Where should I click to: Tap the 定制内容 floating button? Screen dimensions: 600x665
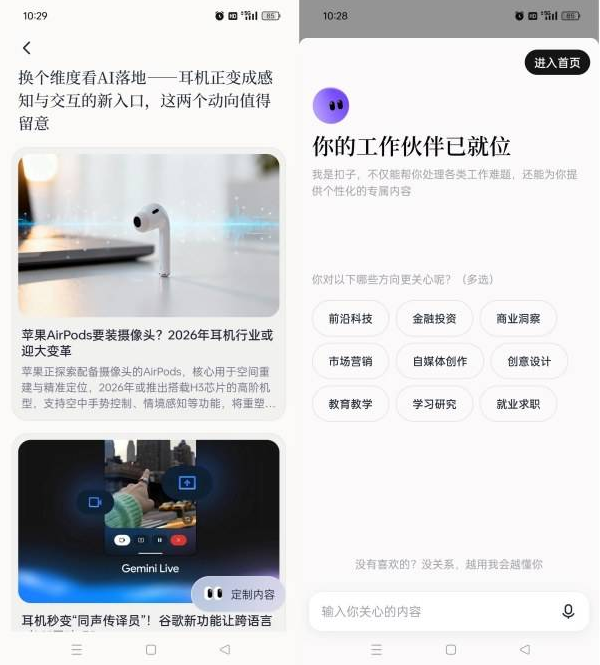click(239, 594)
